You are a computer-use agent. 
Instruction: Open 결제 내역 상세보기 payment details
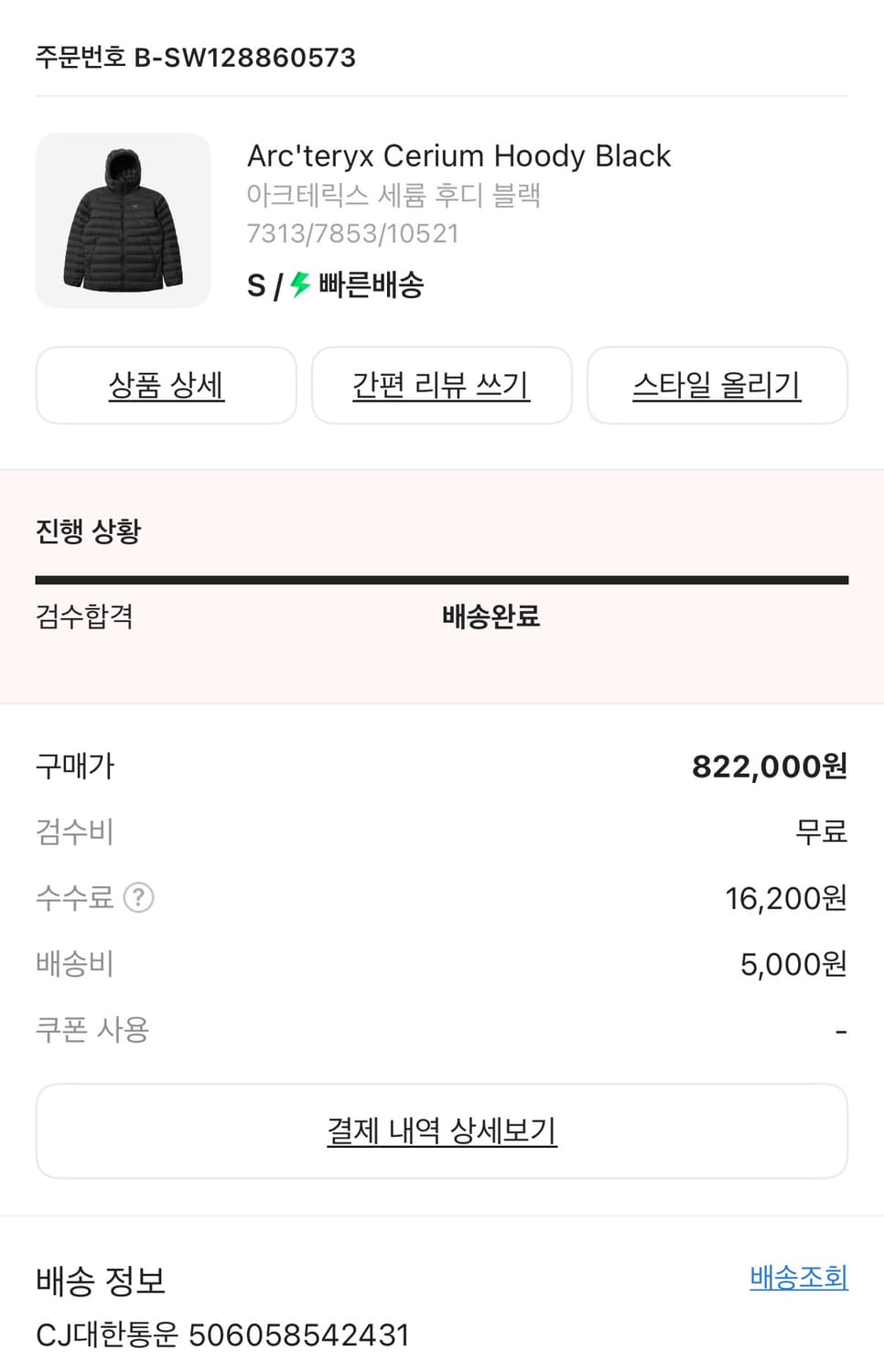442,1131
